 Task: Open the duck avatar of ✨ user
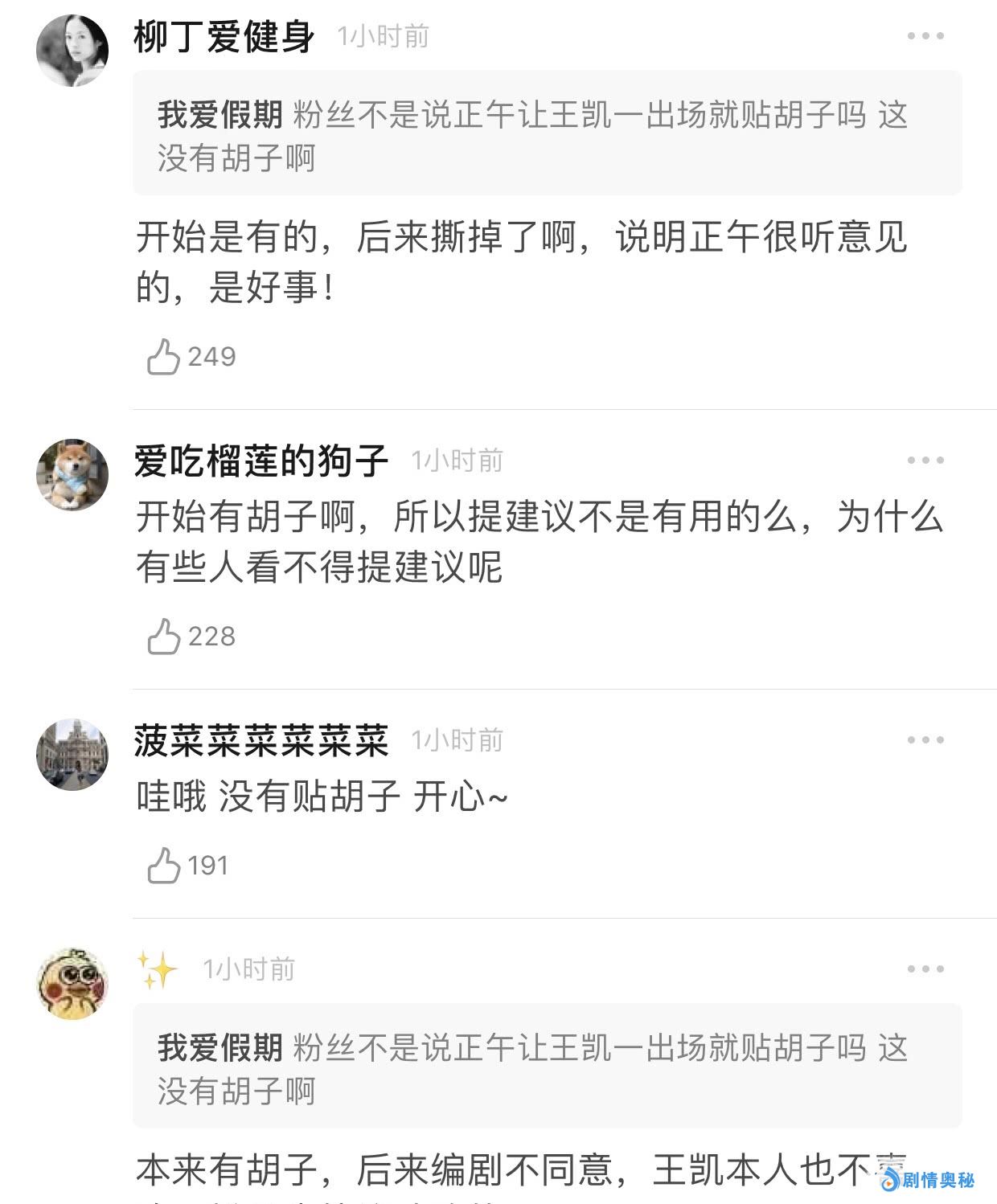72,983
